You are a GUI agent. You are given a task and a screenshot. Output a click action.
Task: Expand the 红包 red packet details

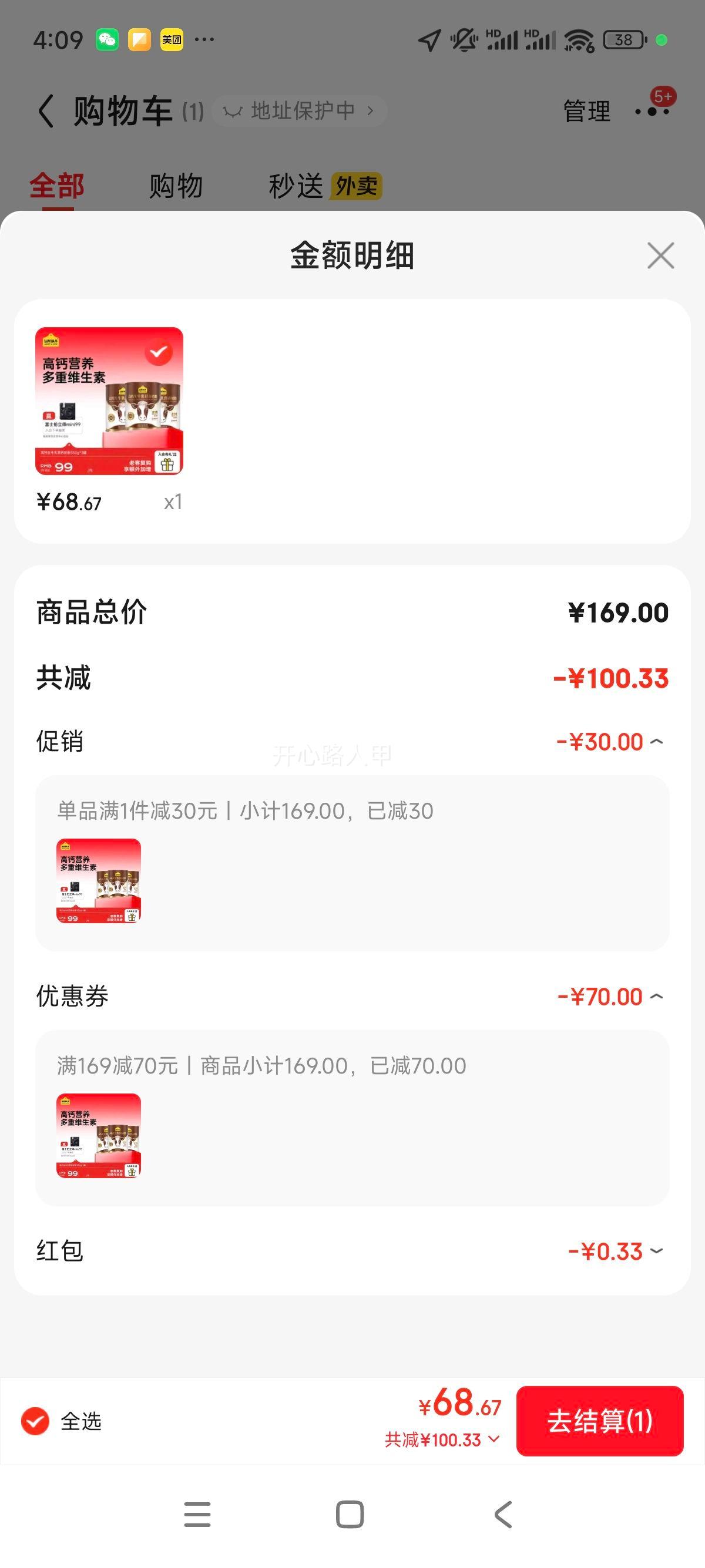pos(656,1251)
